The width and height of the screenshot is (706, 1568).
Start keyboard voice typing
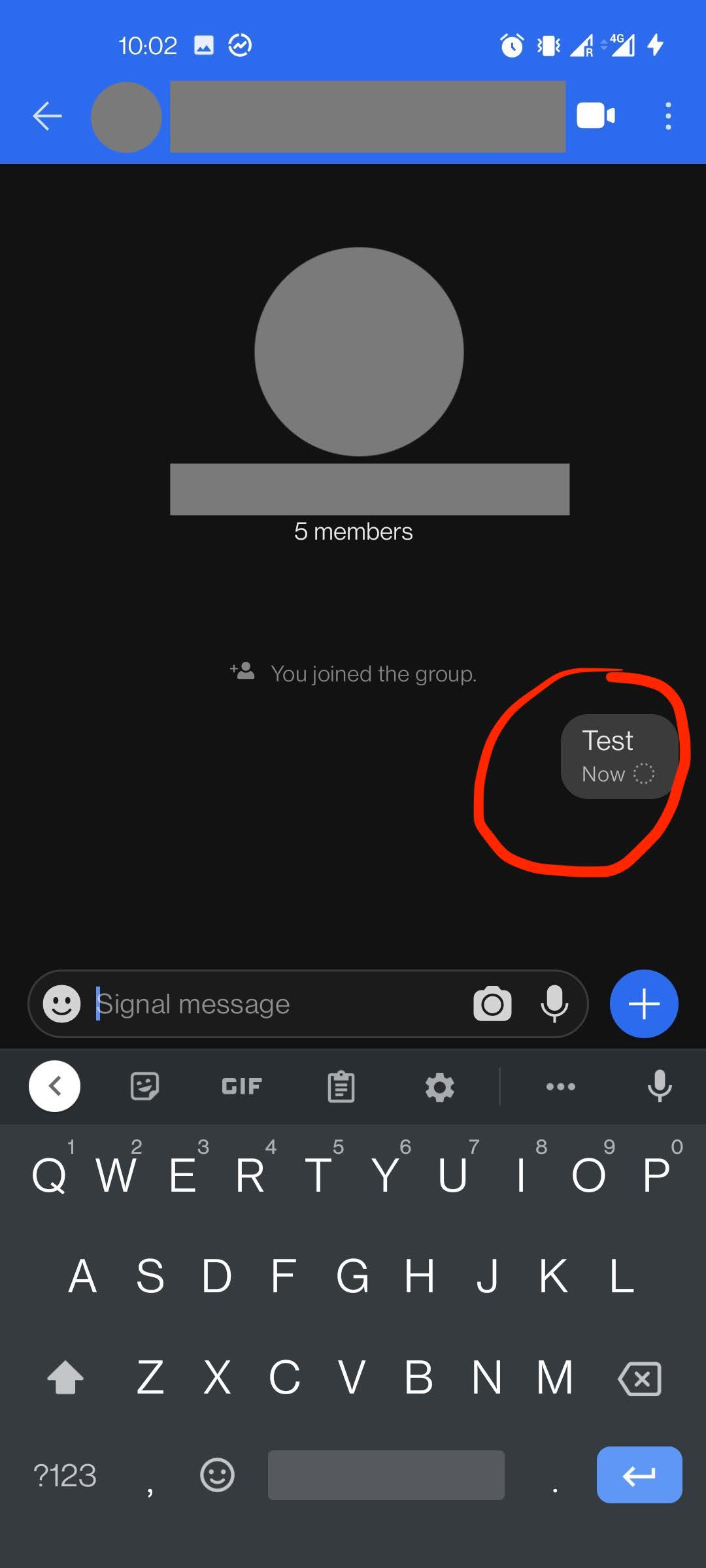(660, 1086)
